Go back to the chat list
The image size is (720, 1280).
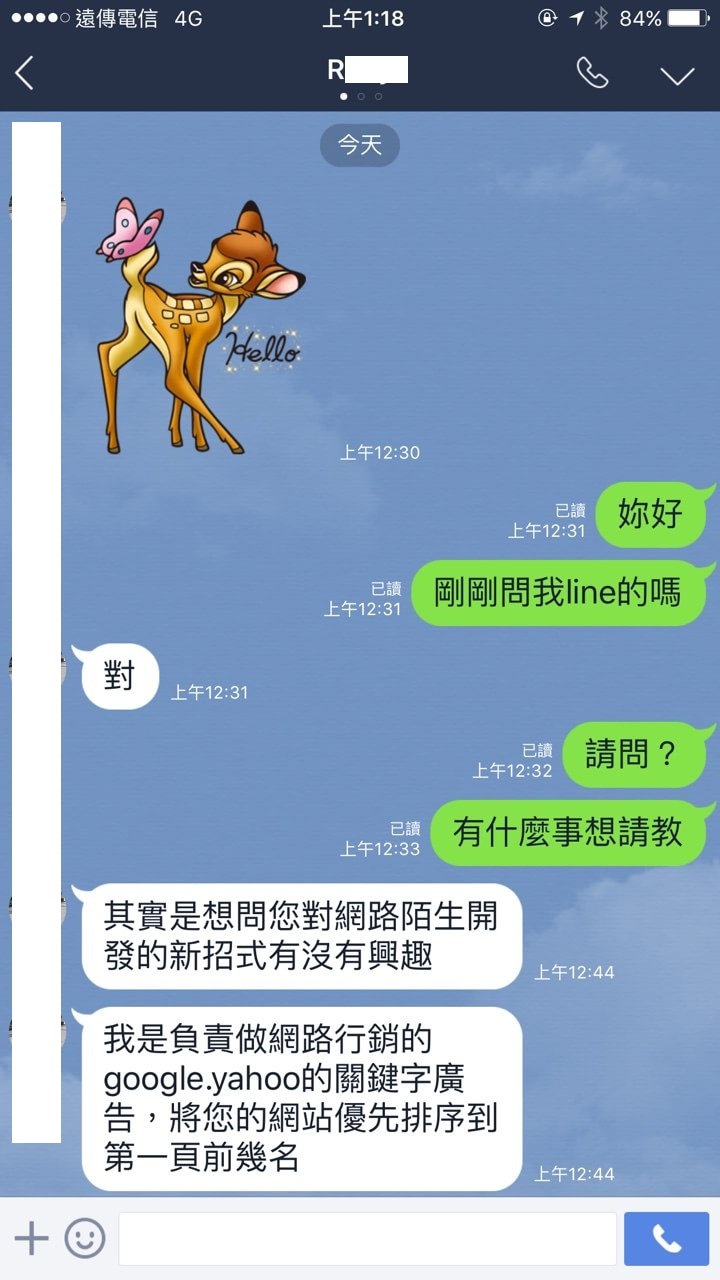25,73
